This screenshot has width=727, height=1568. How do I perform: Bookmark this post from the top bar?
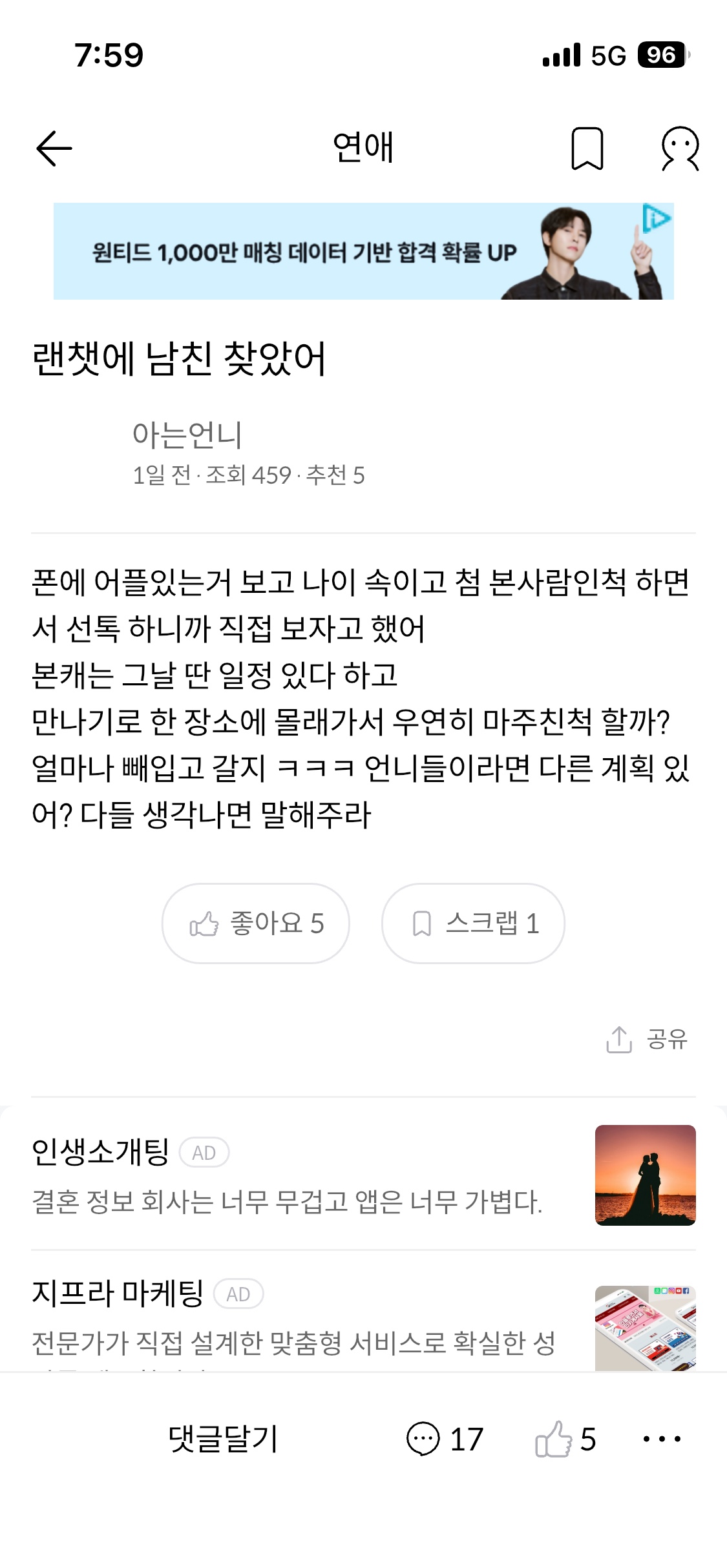click(587, 149)
